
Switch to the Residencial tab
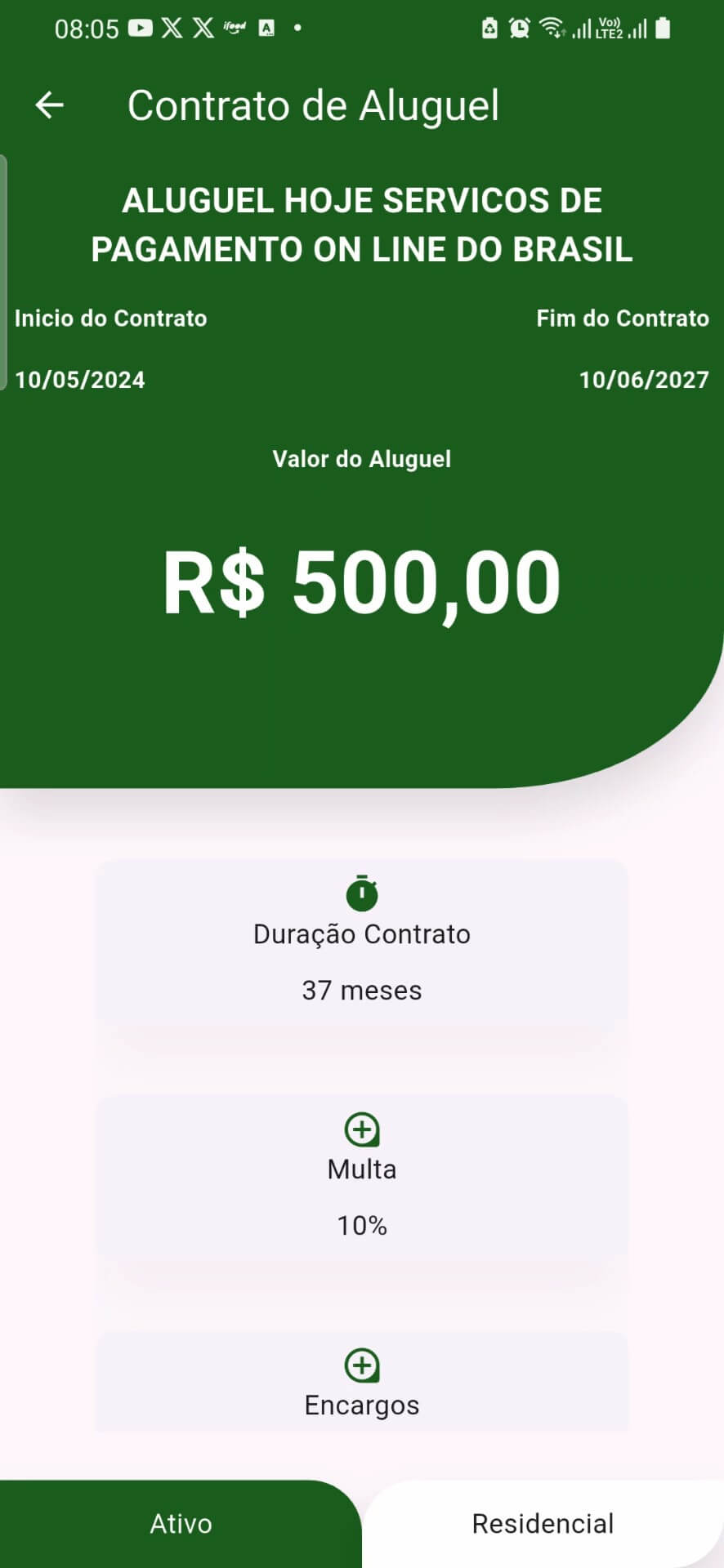[x=543, y=1524]
